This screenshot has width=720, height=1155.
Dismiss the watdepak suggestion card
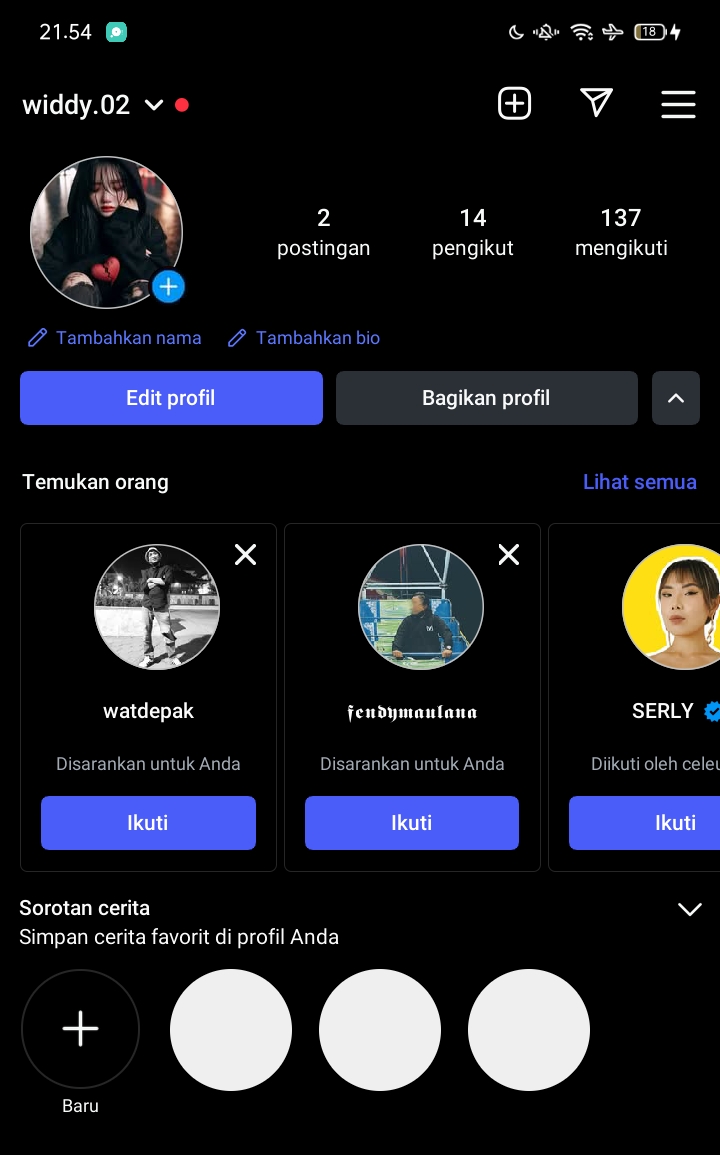click(x=245, y=554)
